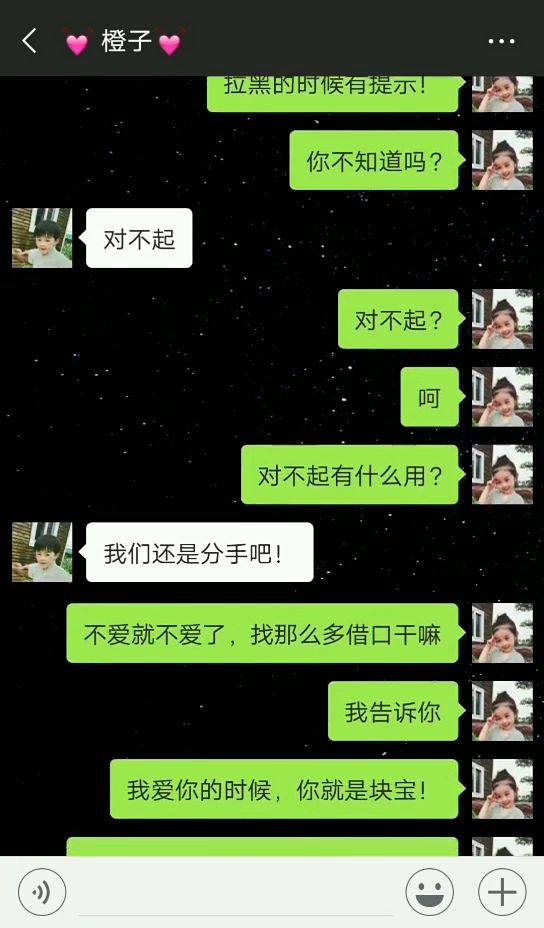This screenshot has width=544, height=928.
Task: Tap the message text field
Action: click(x=235, y=892)
